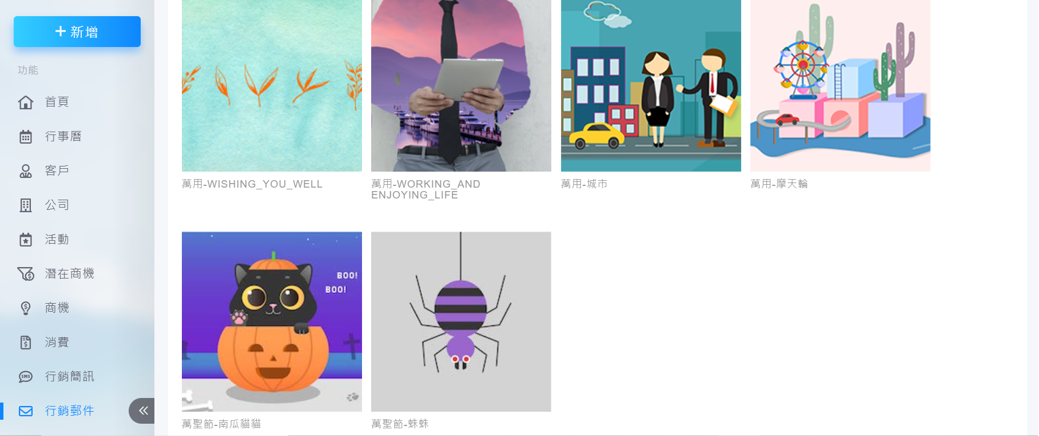The width and height of the screenshot is (1039, 436).
Task: Open the 客戶 section
Action: click(x=57, y=171)
